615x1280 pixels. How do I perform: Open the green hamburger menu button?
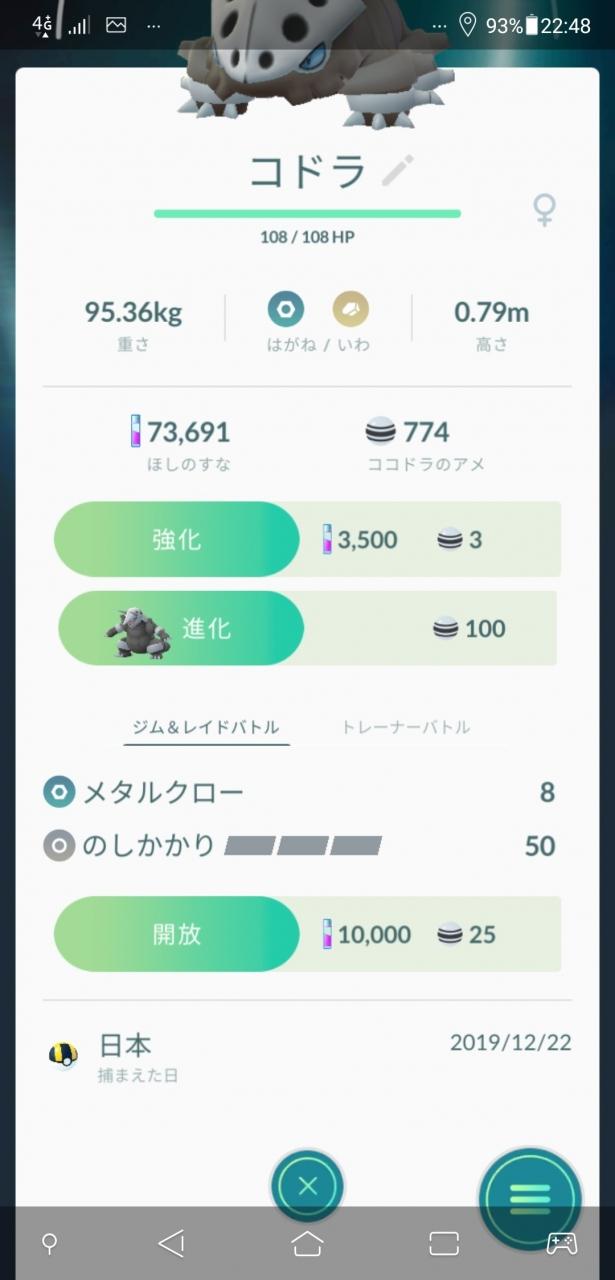tap(530, 1197)
